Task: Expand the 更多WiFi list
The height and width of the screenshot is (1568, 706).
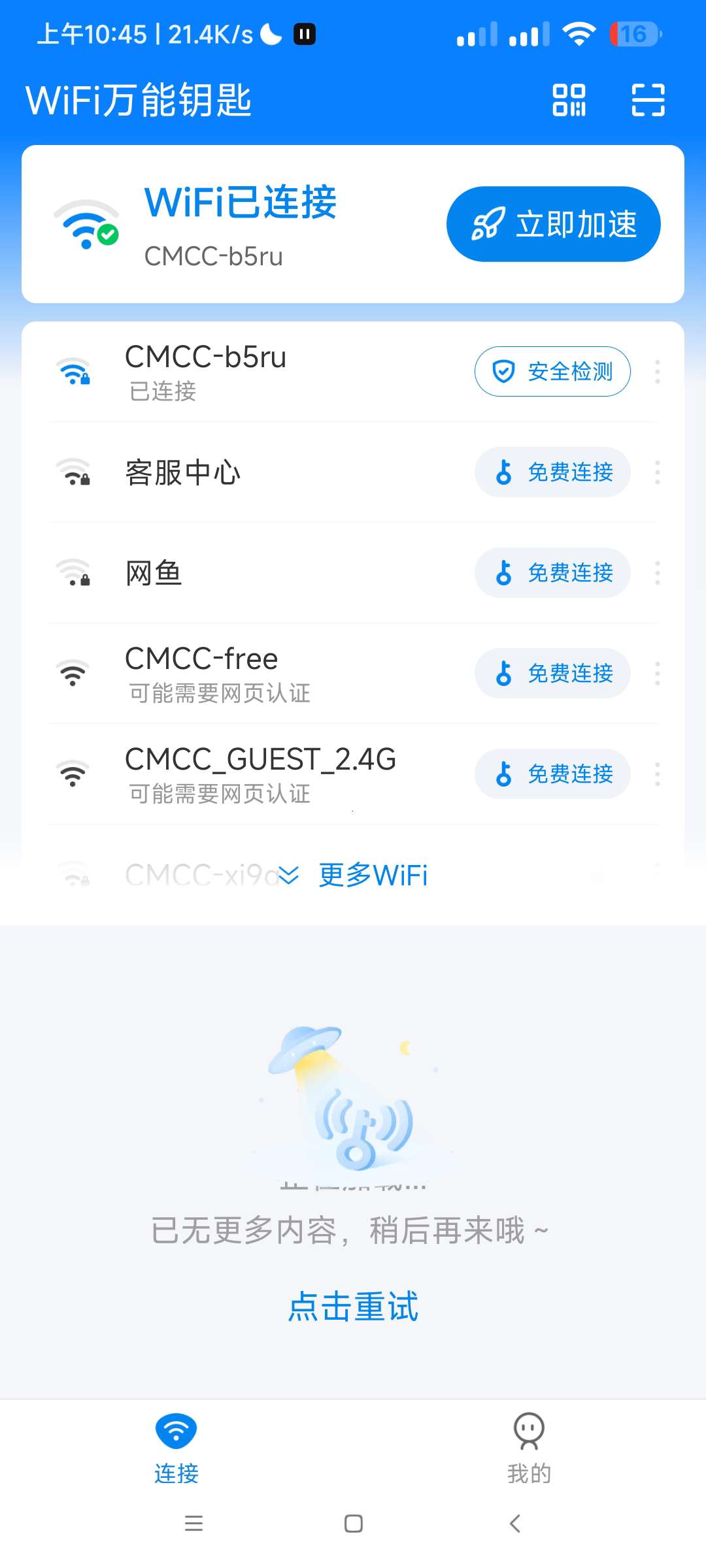Action: point(354,875)
